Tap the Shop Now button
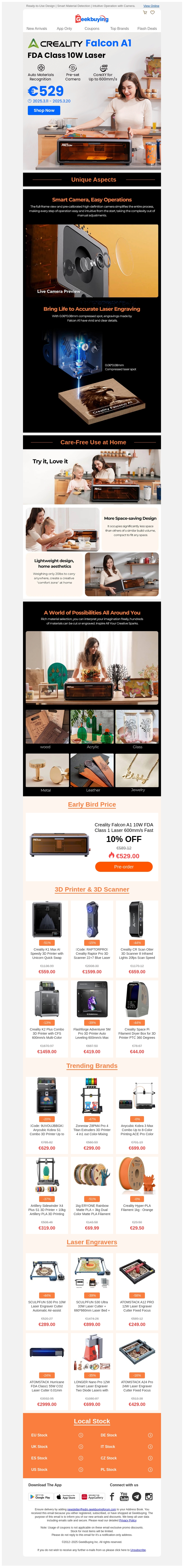 click(44, 111)
